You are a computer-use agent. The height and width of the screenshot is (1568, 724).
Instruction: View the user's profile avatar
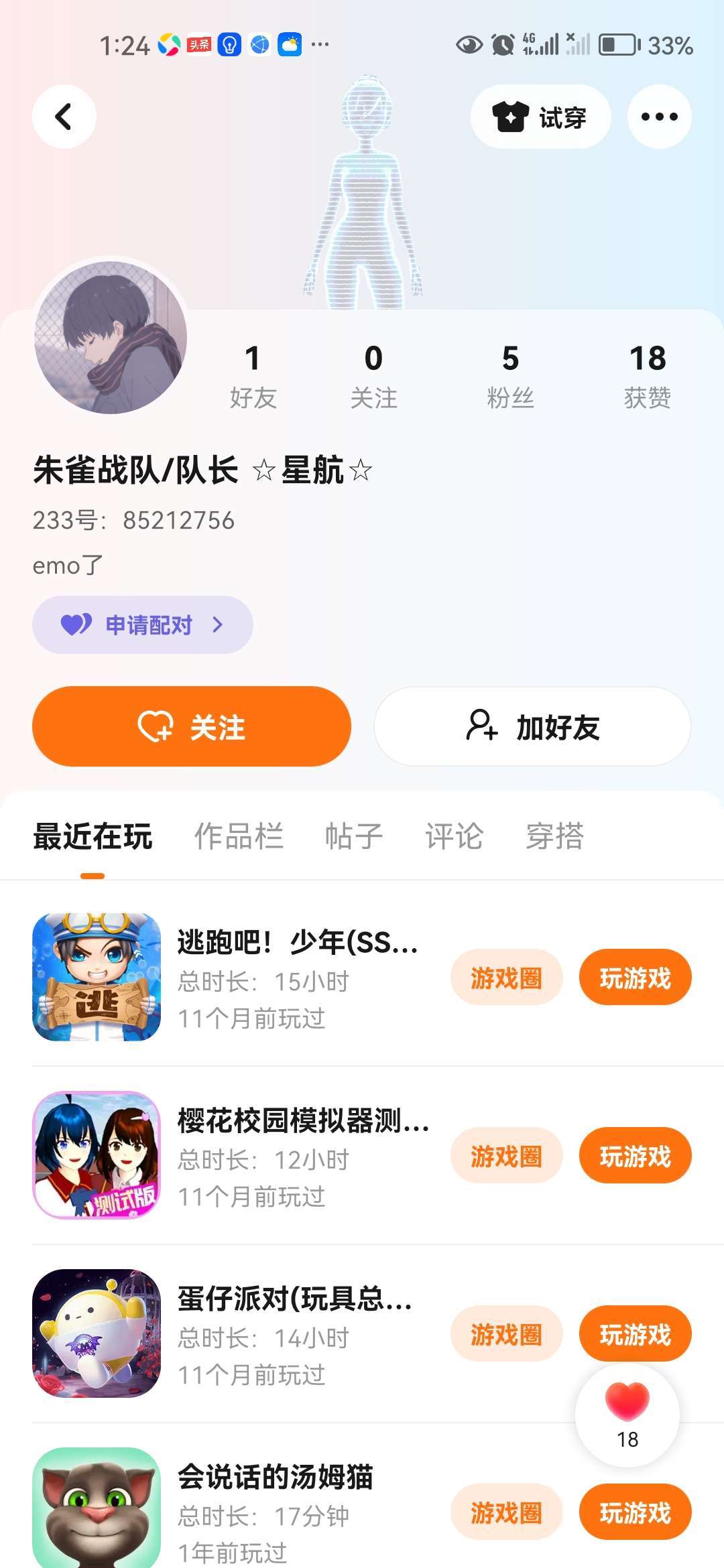[x=111, y=338]
